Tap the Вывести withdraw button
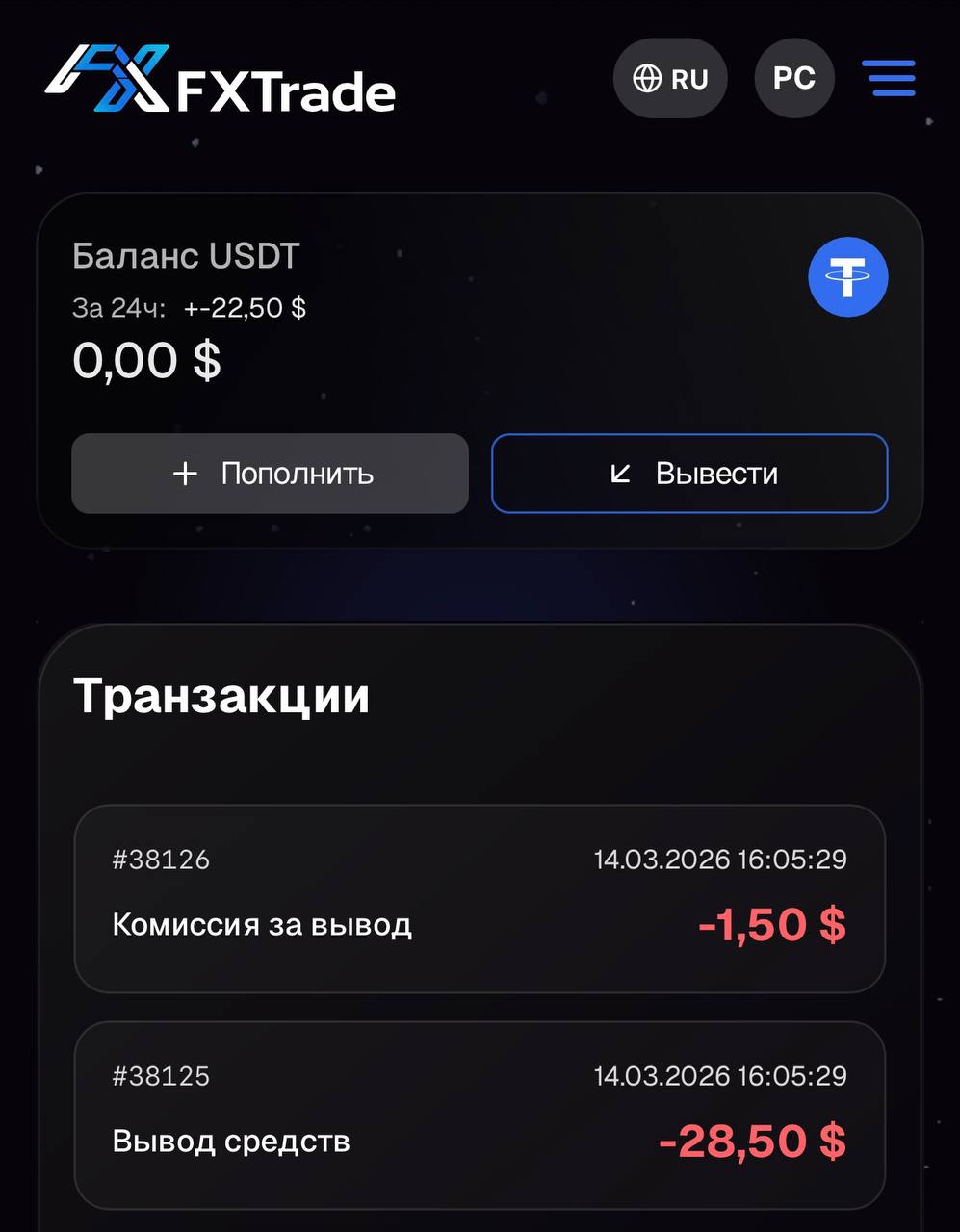 tap(689, 474)
